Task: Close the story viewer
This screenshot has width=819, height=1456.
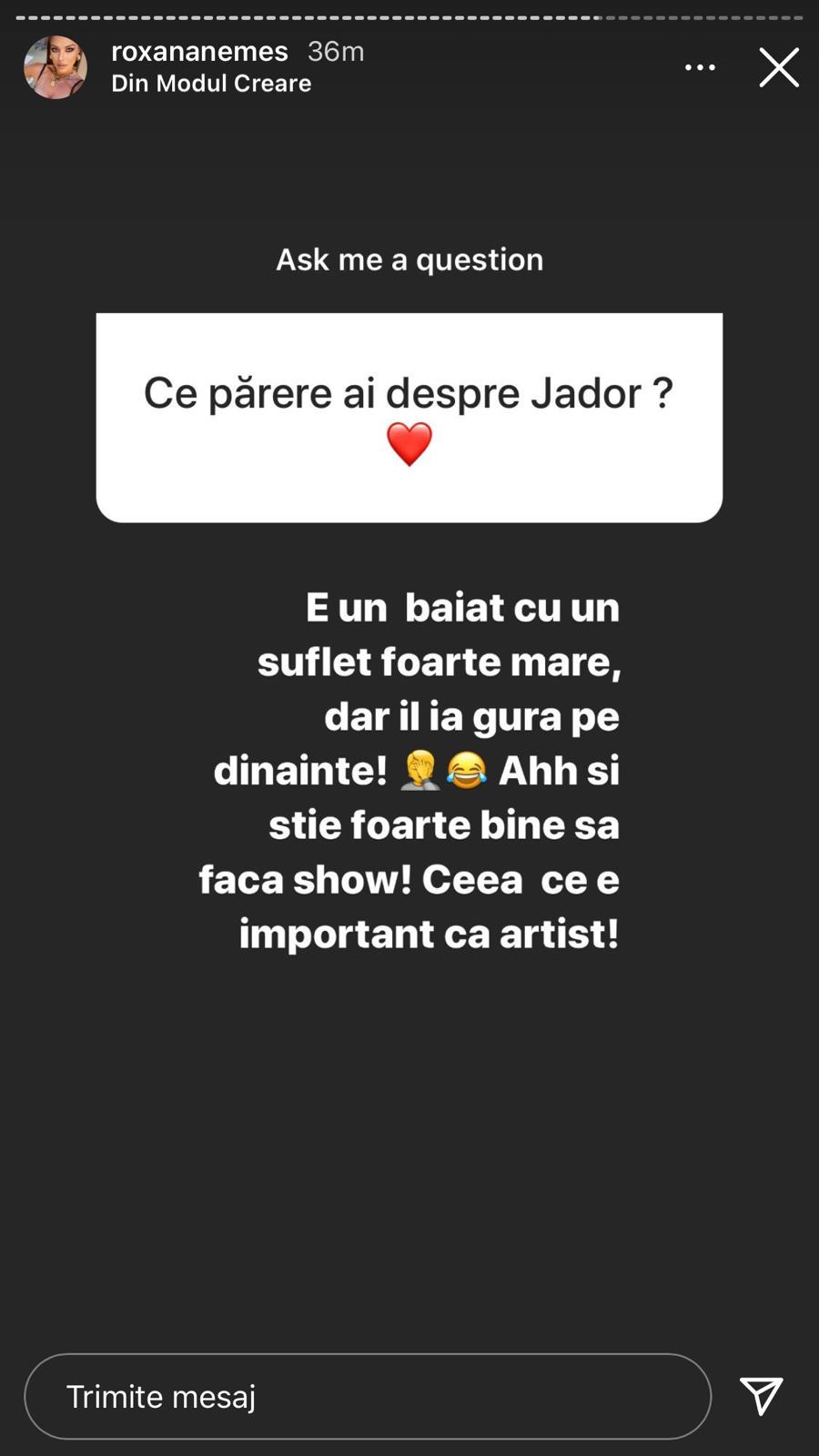Action: point(779,67)
